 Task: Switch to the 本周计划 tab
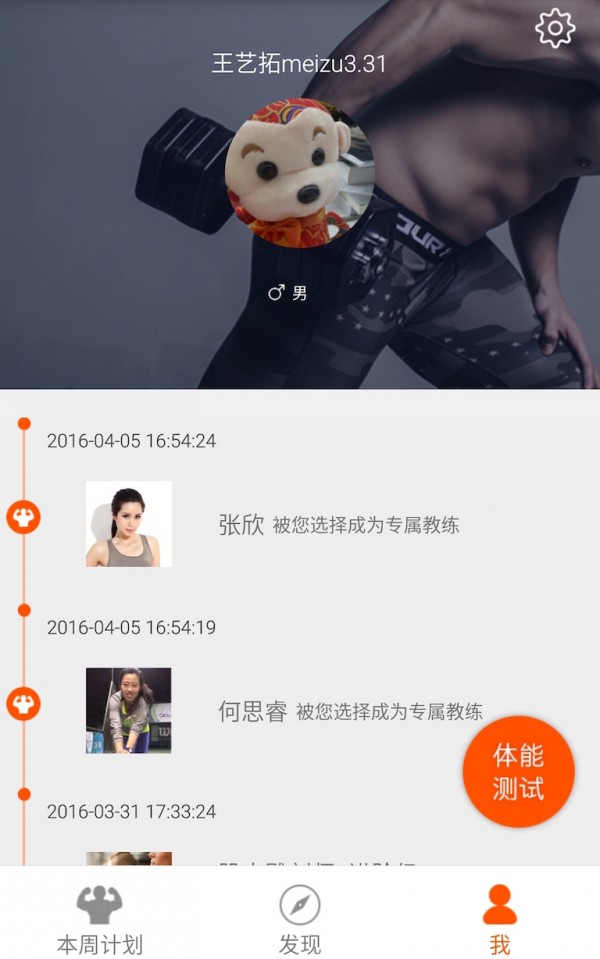(x=99, y=918)
